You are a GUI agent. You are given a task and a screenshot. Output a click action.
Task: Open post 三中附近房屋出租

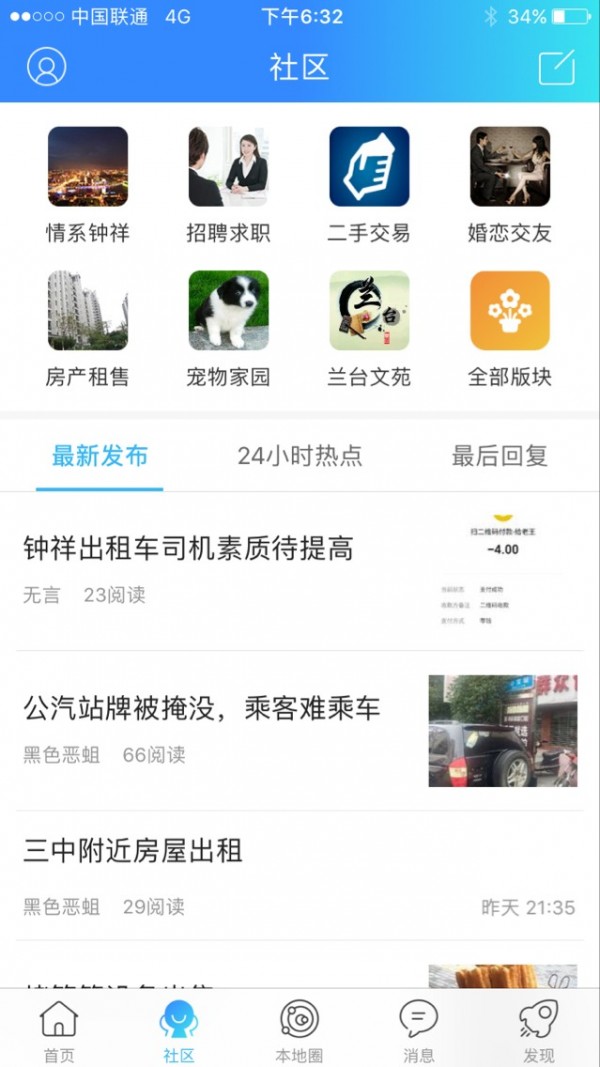coord(133,852)
